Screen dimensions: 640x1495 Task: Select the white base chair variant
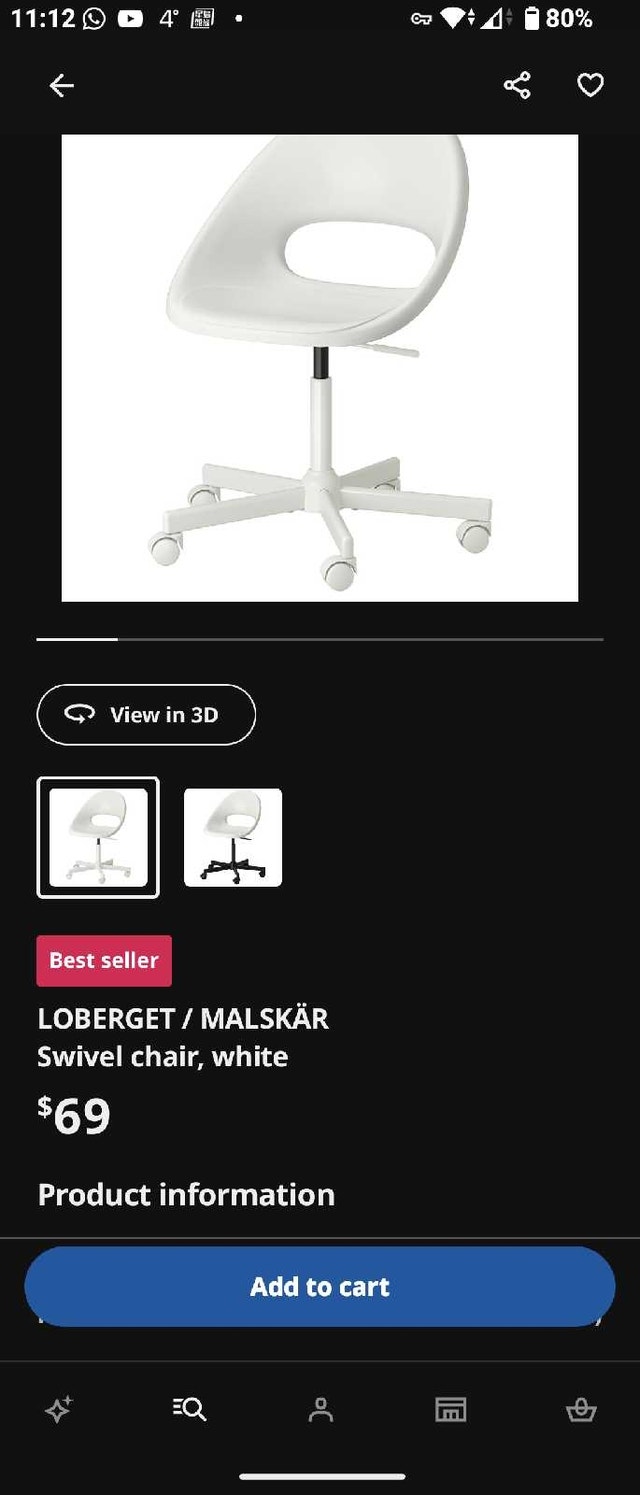click(98, 837)
